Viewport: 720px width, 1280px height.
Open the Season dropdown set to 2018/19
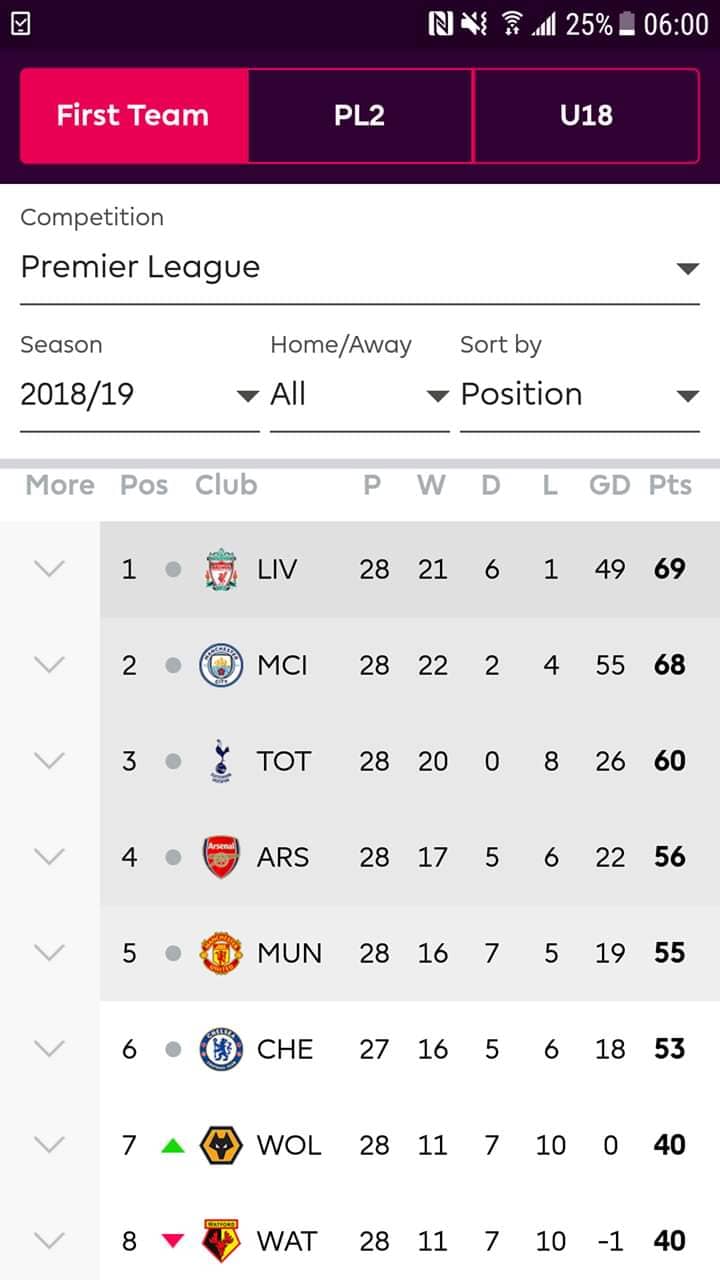click(x=140, y=394)
